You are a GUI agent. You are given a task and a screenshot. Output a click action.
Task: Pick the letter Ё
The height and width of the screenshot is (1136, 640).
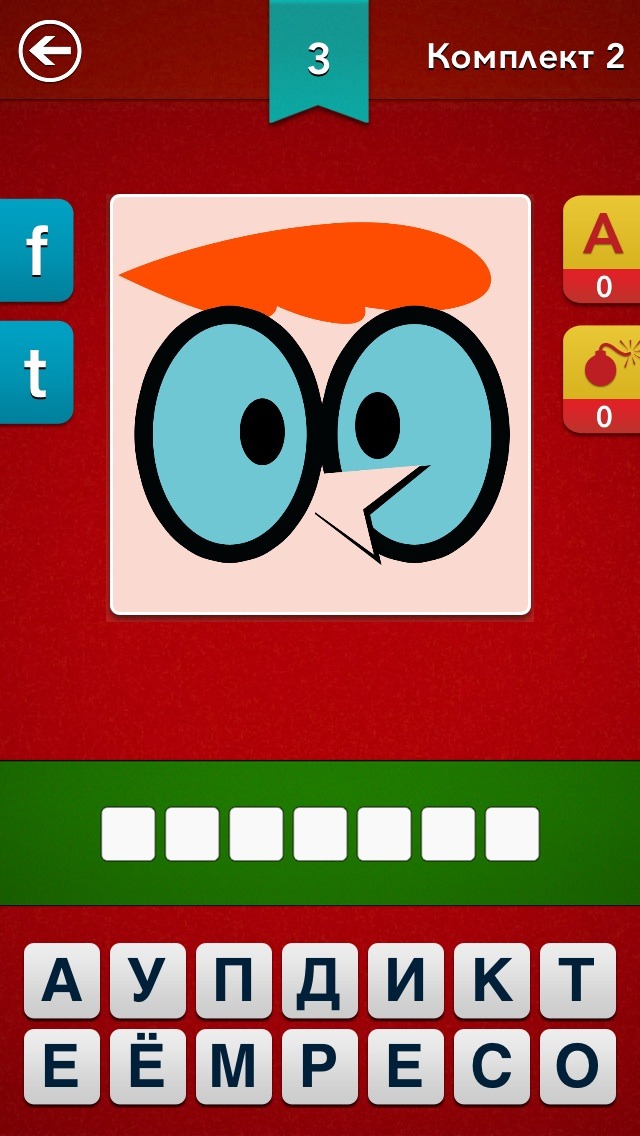148,1067
